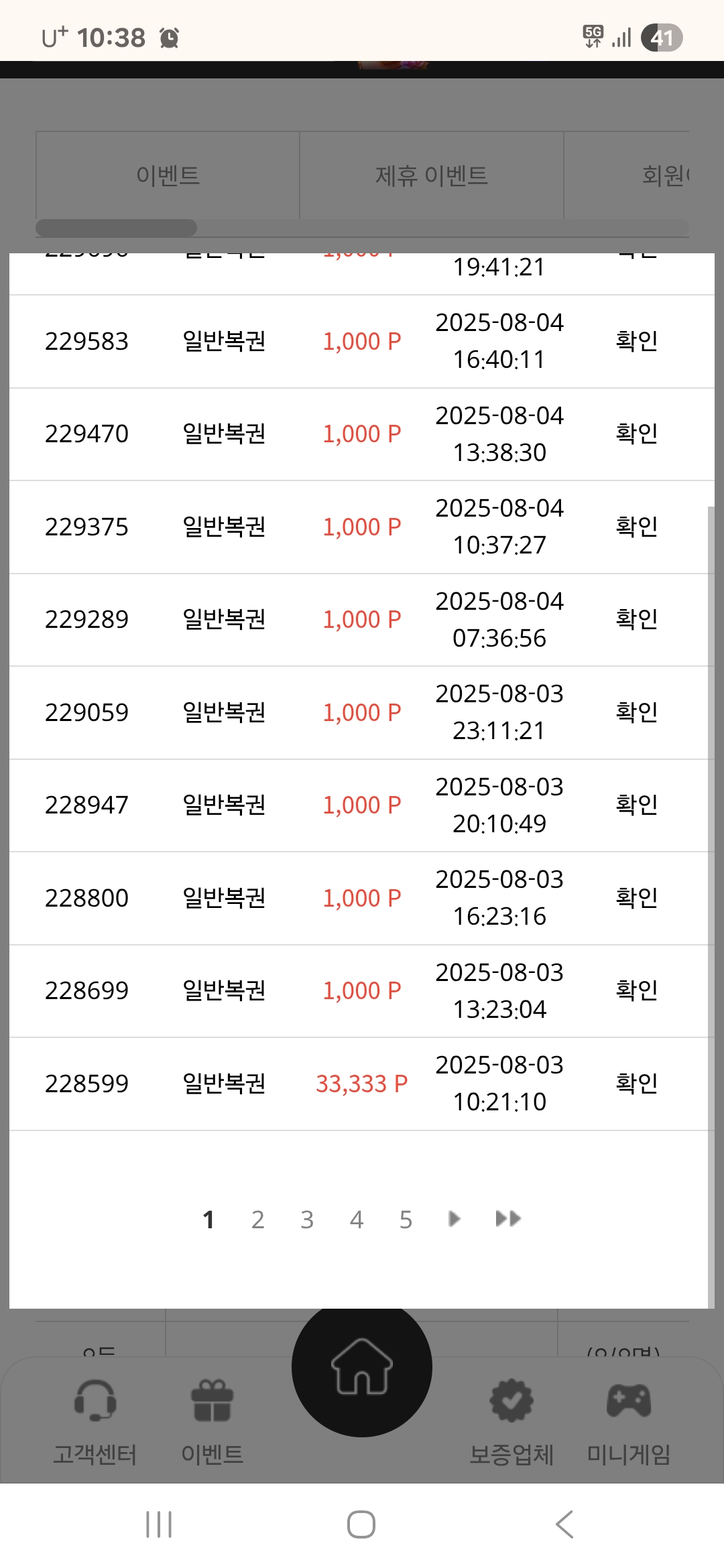The image size is (724, 1568).
Task: Tap 확인 for ticket 228947
Action: click(637, 805)
